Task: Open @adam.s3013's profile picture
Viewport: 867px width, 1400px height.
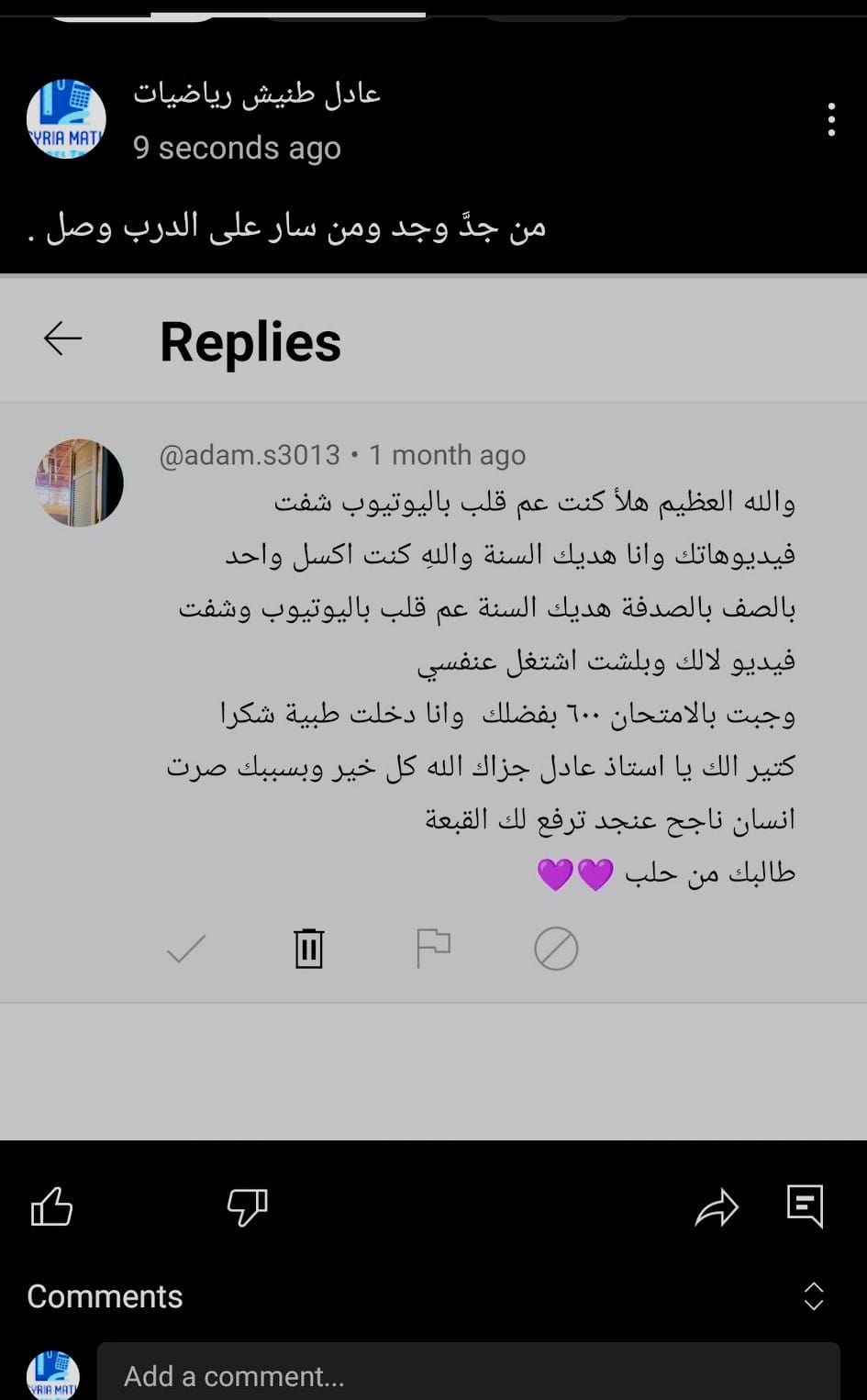Action: pyautogui.click(x=80, y=483)
